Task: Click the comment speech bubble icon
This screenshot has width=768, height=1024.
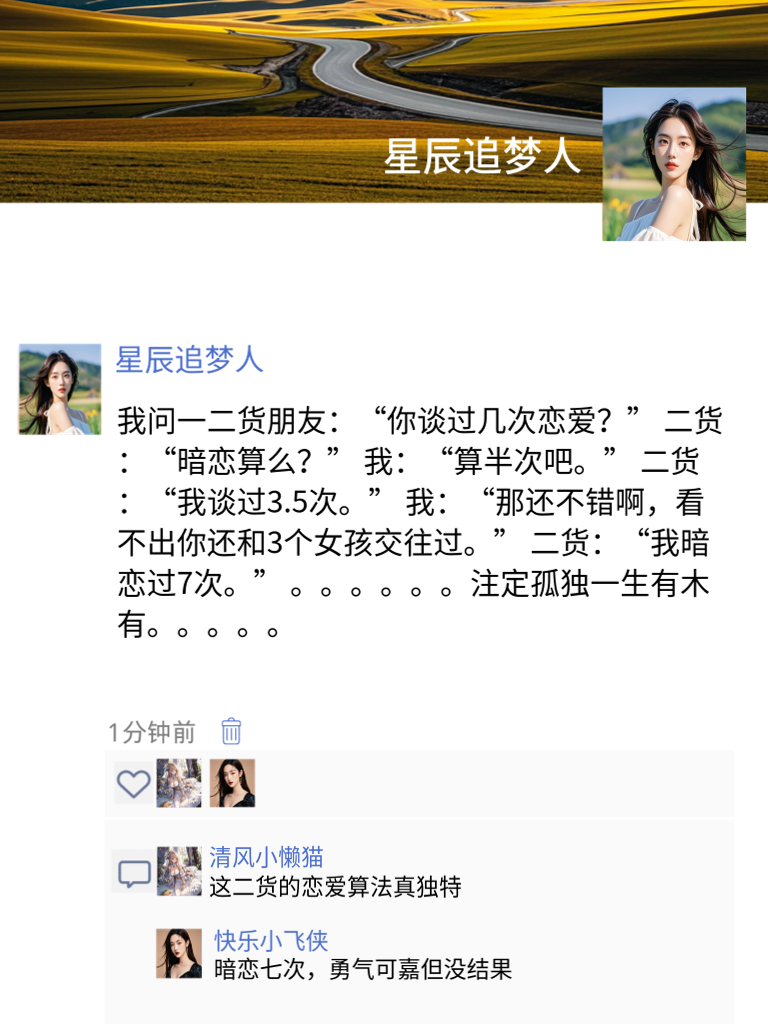Action: pyautogui.click(x=132, y=873)
